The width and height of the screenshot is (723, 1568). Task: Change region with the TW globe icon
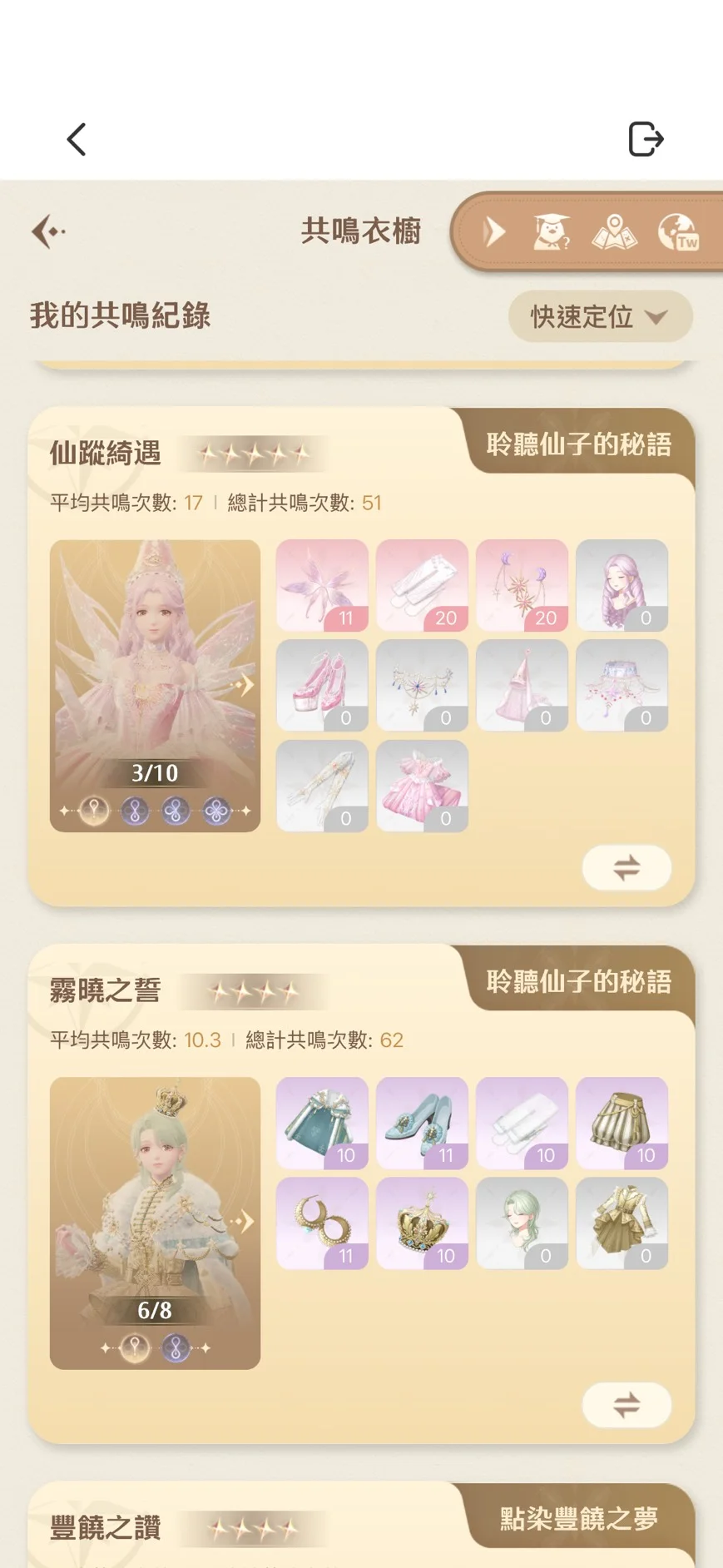678,232
